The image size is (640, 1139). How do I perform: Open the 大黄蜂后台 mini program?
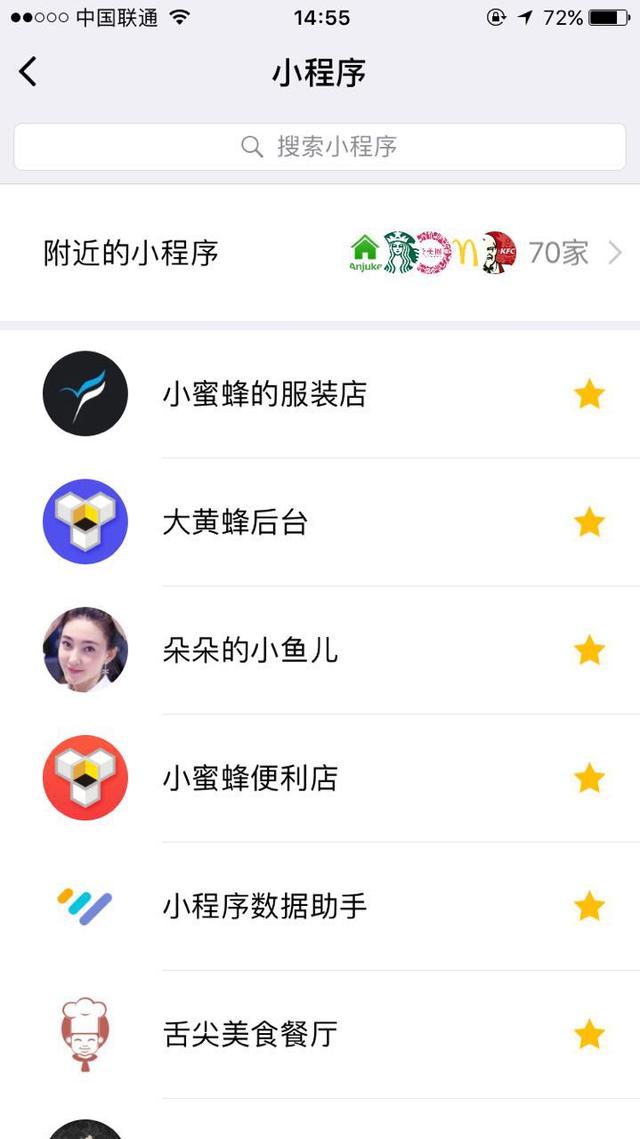click(x=235, y=522)
